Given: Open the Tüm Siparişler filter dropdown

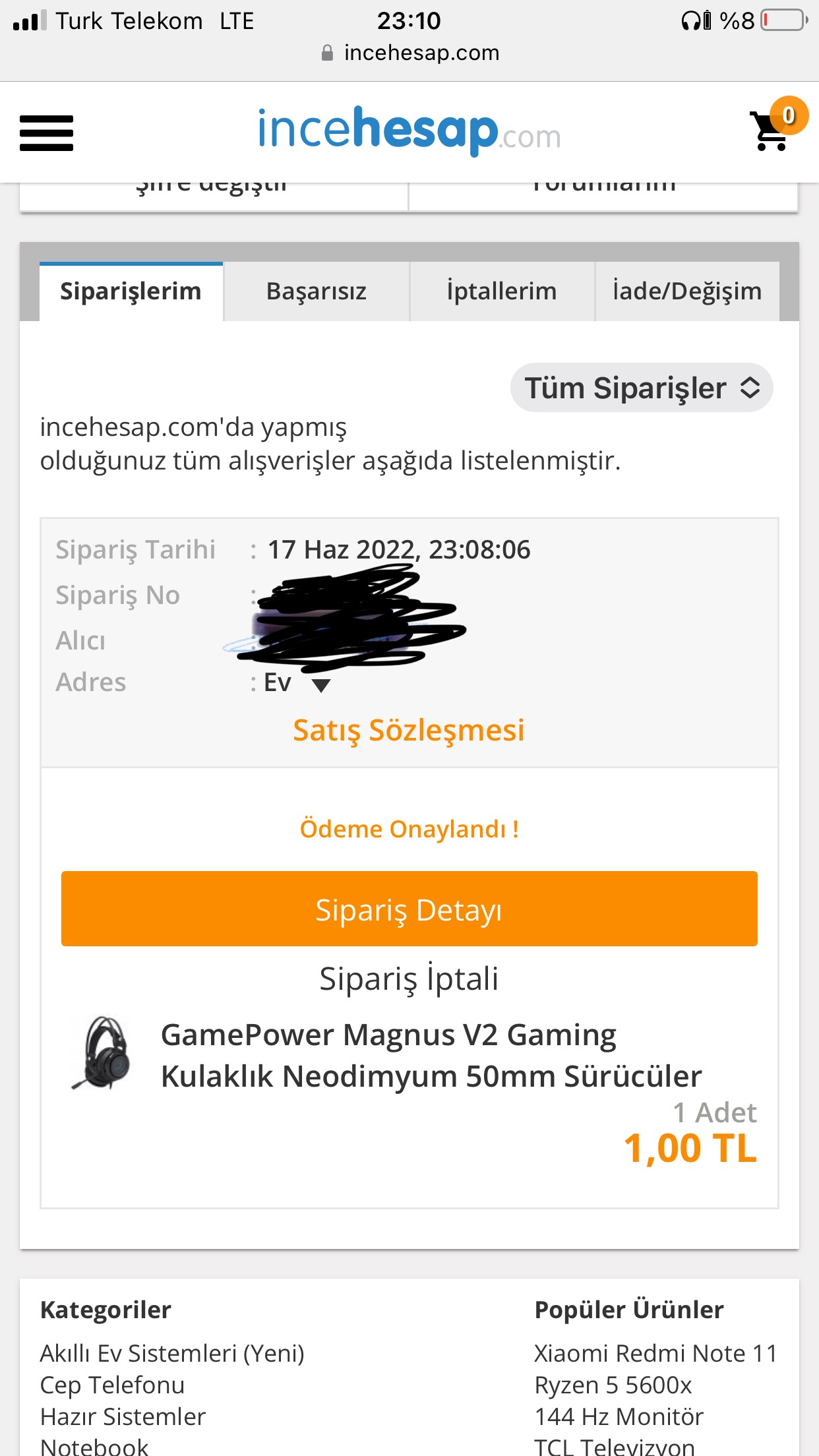Looking at the screenshot, I should (642, 388).
